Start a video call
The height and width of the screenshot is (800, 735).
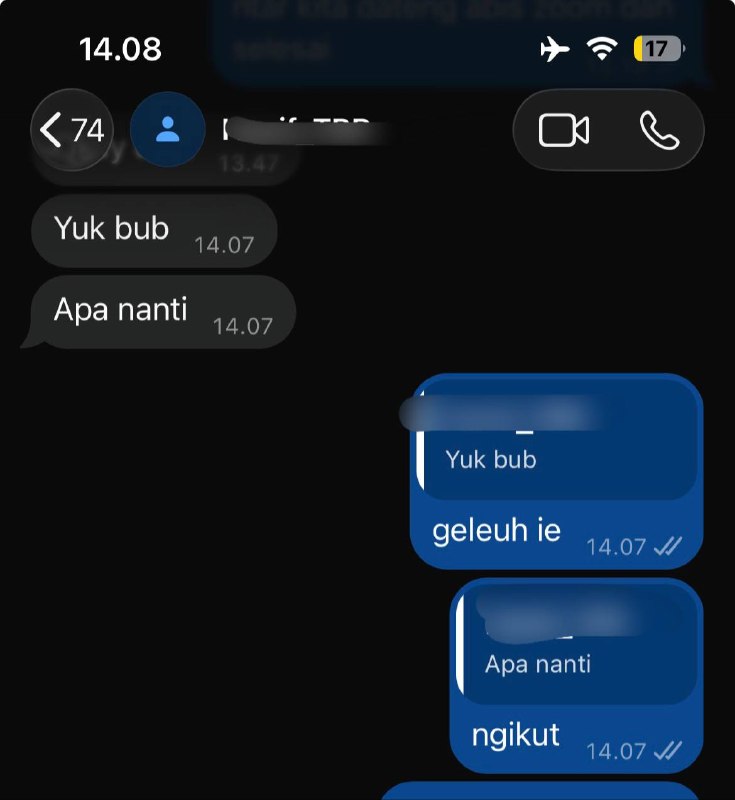(564, 131)
